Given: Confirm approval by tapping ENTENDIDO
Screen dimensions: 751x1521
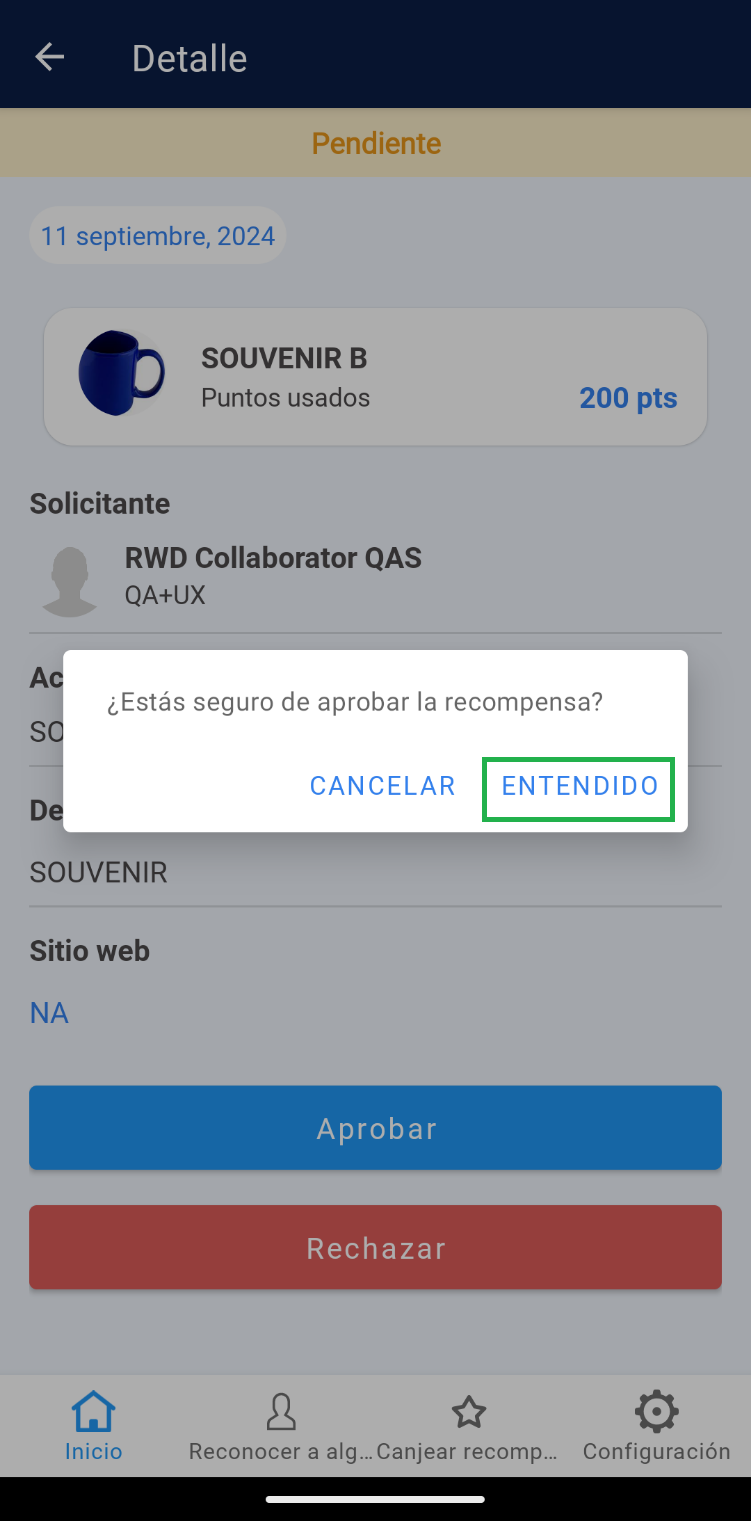Looking at the screenshot, I should point(579,787).
